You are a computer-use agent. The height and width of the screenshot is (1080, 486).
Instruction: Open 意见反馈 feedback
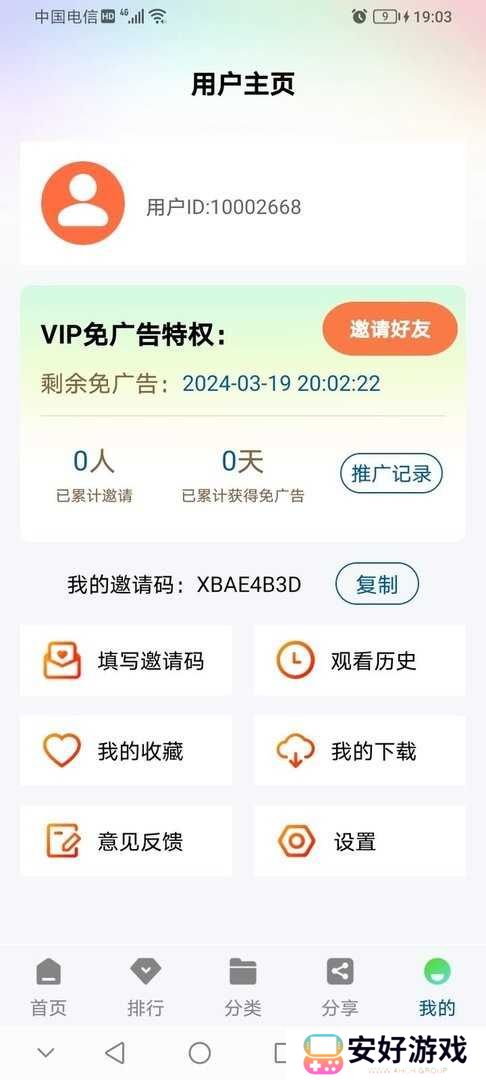[x=126, y=841]
